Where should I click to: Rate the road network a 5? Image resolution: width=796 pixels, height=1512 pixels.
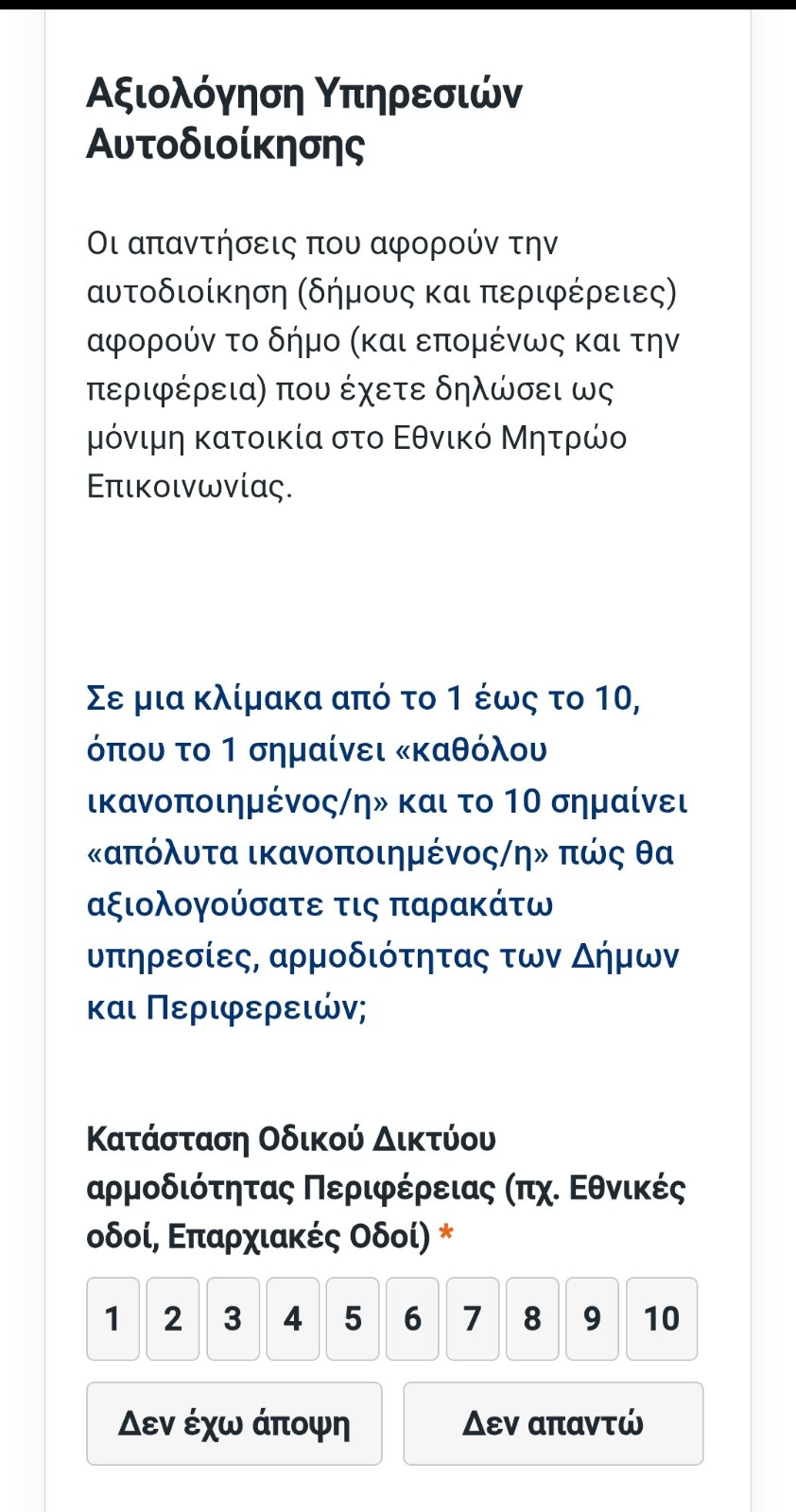353,1319
